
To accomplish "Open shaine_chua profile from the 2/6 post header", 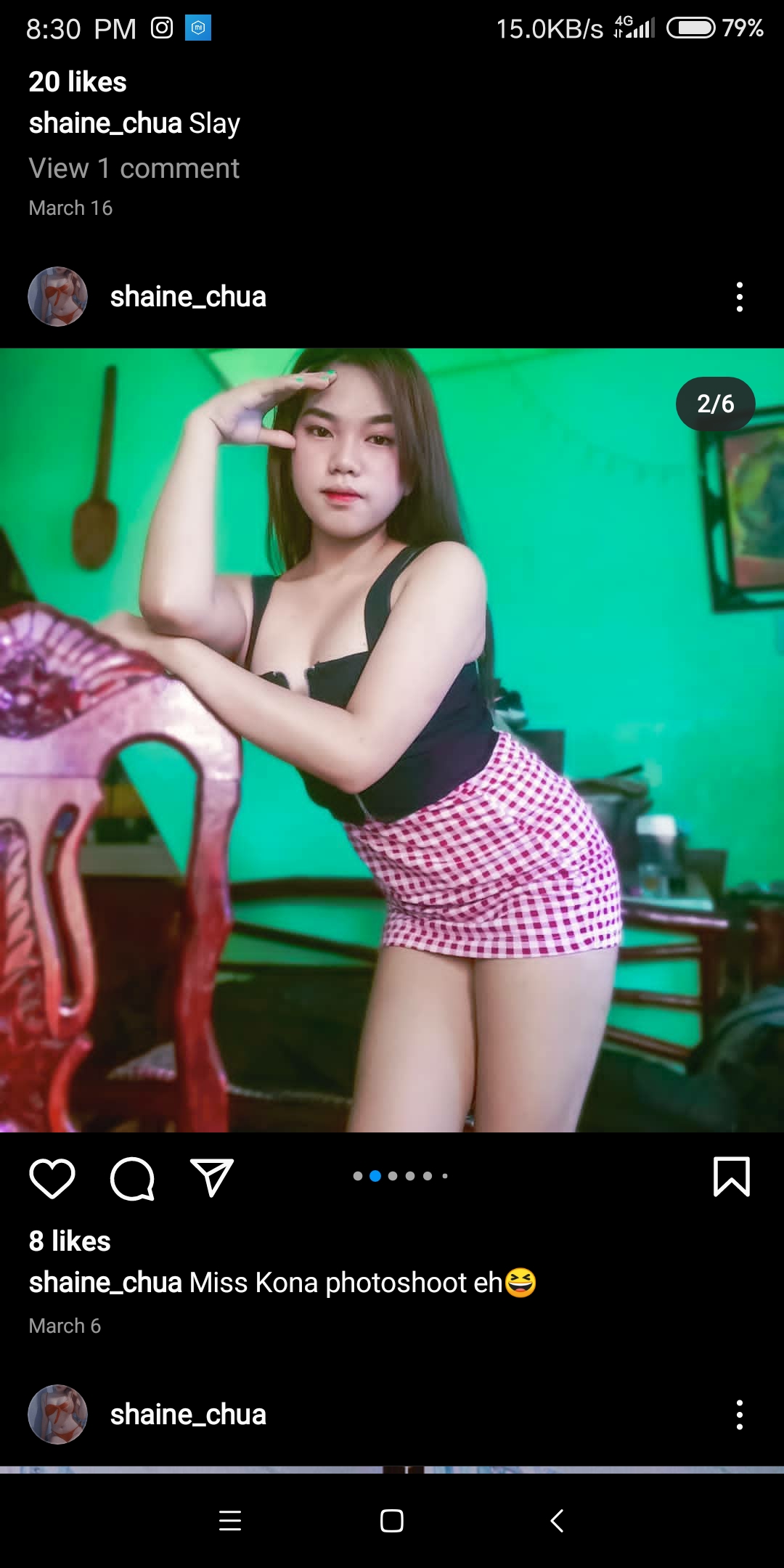I will coord(188,297).
